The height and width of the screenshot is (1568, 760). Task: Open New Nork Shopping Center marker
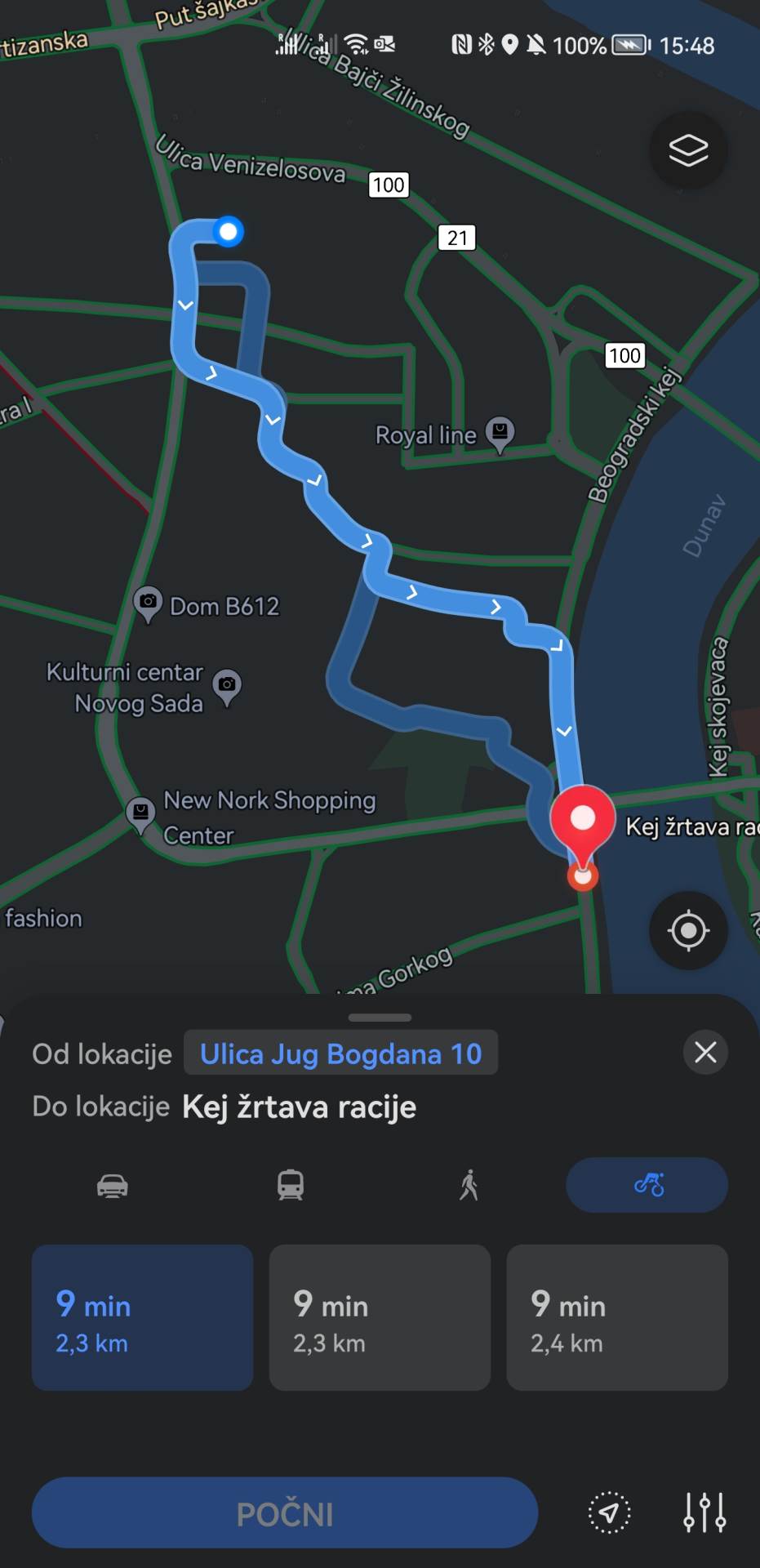pos(141,813)
